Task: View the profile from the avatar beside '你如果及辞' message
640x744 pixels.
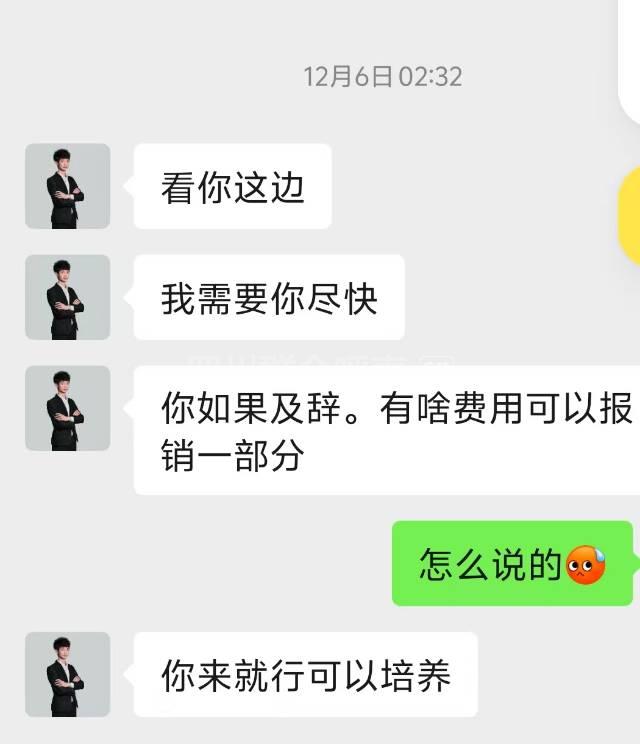Action: pos(67,408)
